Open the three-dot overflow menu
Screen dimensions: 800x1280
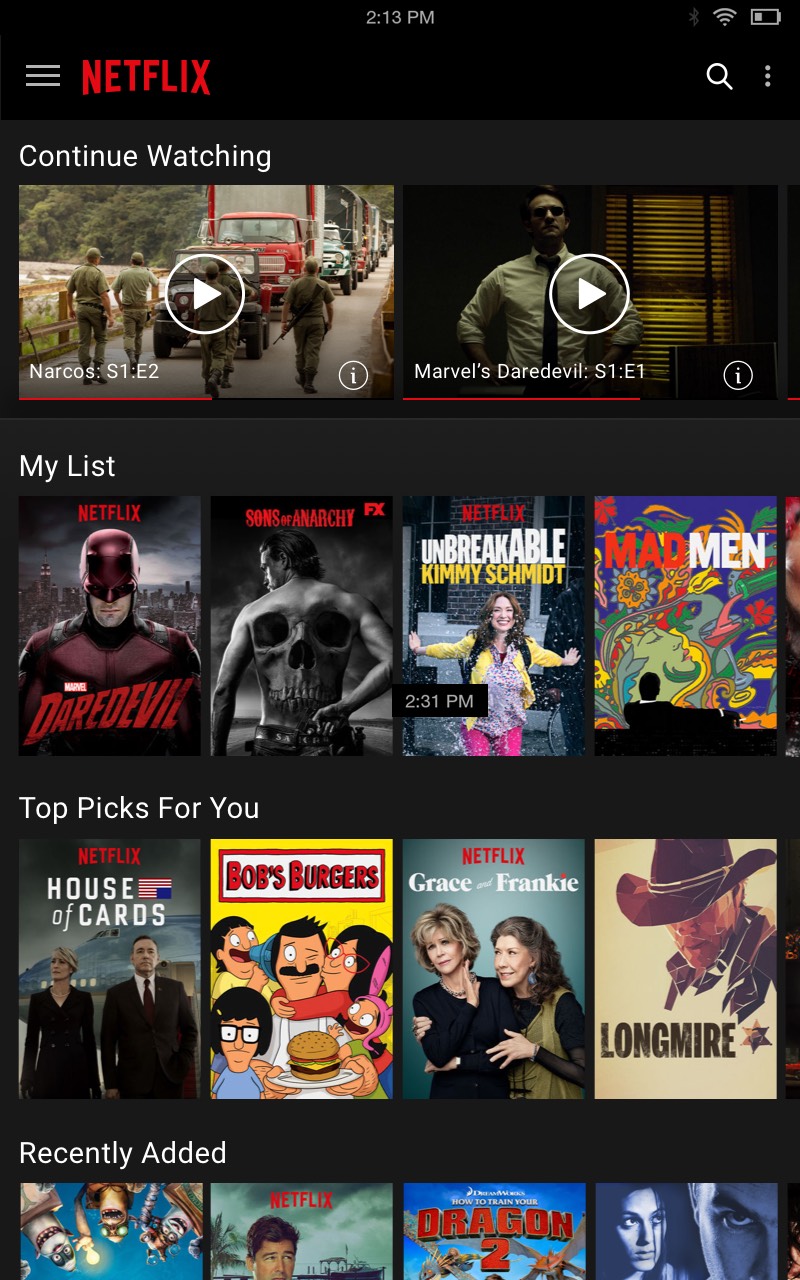[768, 76]
